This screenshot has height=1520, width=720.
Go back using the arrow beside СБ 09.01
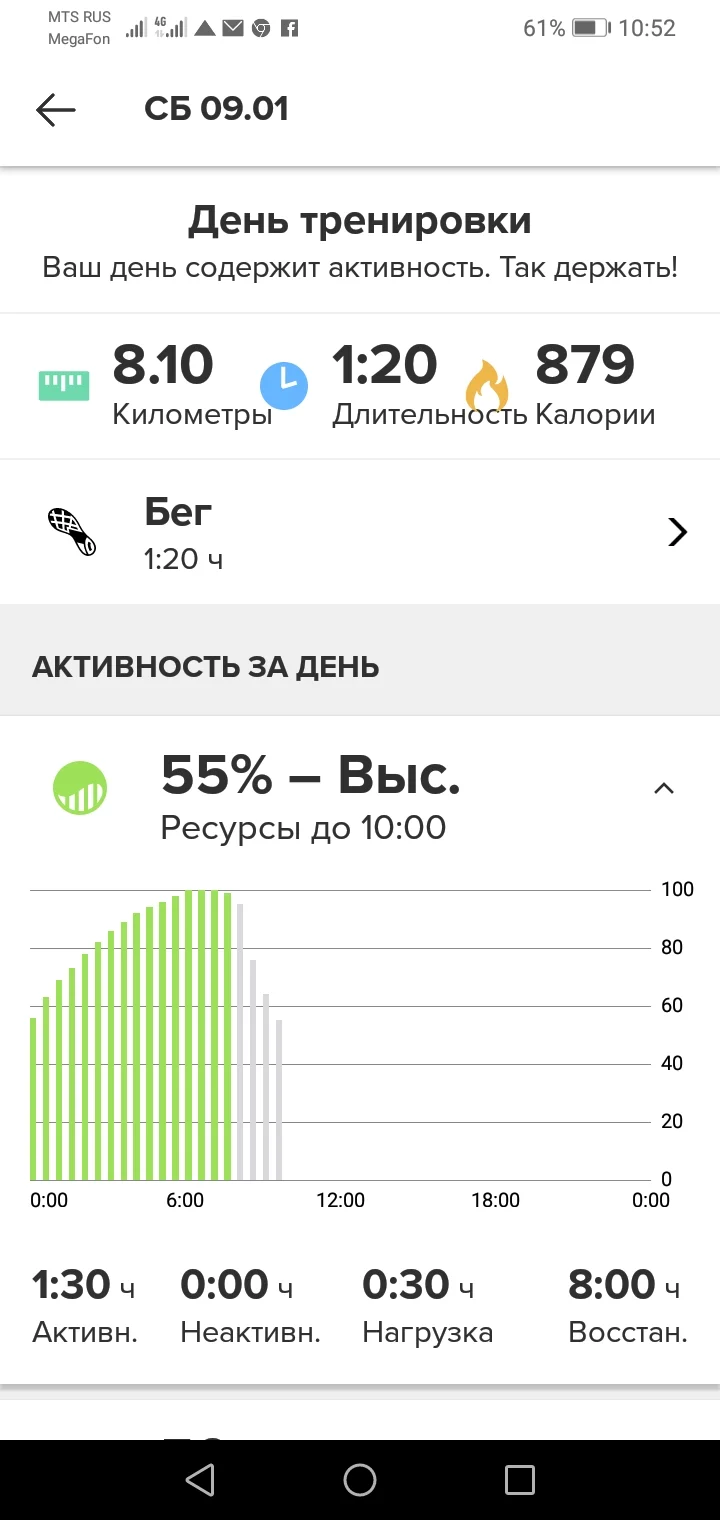click(56, 110)
